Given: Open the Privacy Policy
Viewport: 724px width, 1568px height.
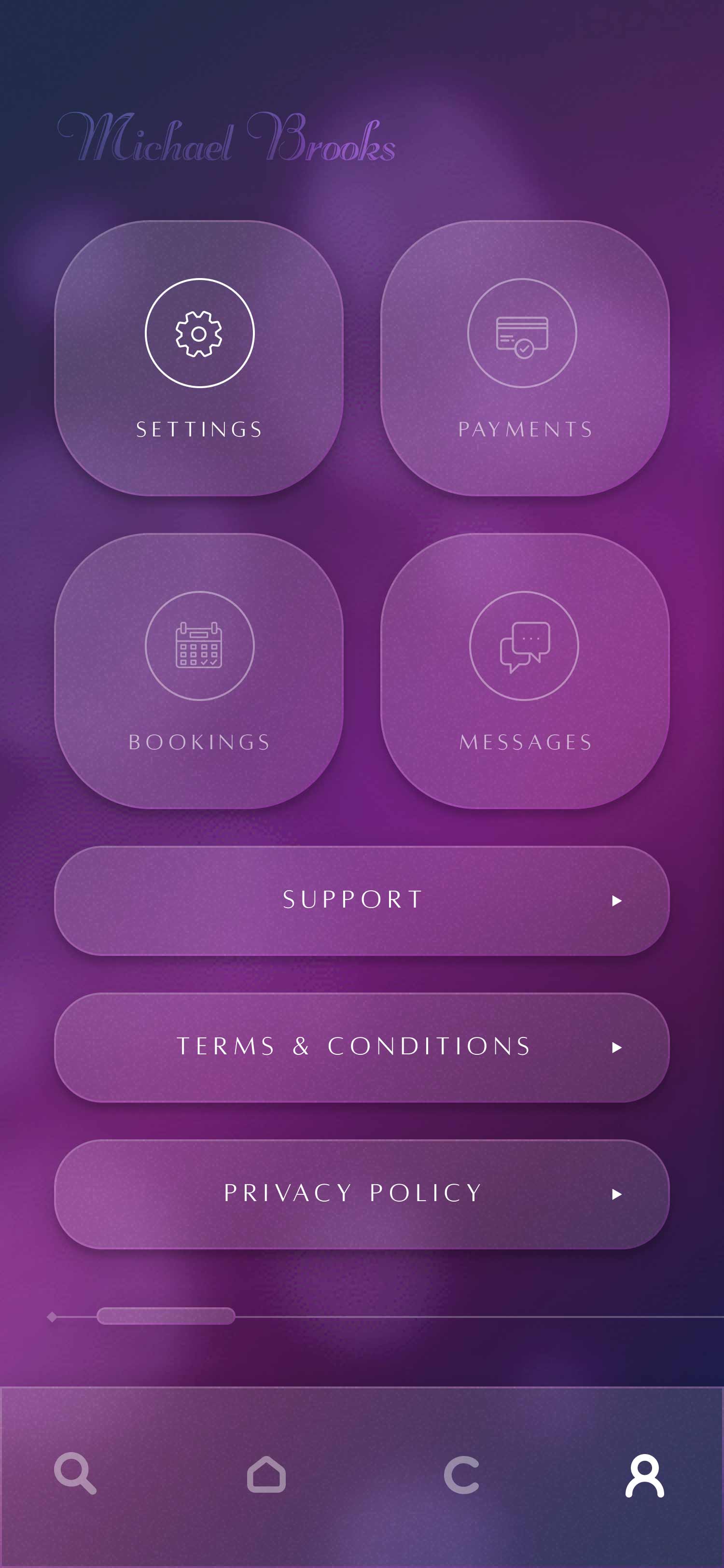Looking at the screenshot, I should pyautogui.click(x=362, y=1194).
